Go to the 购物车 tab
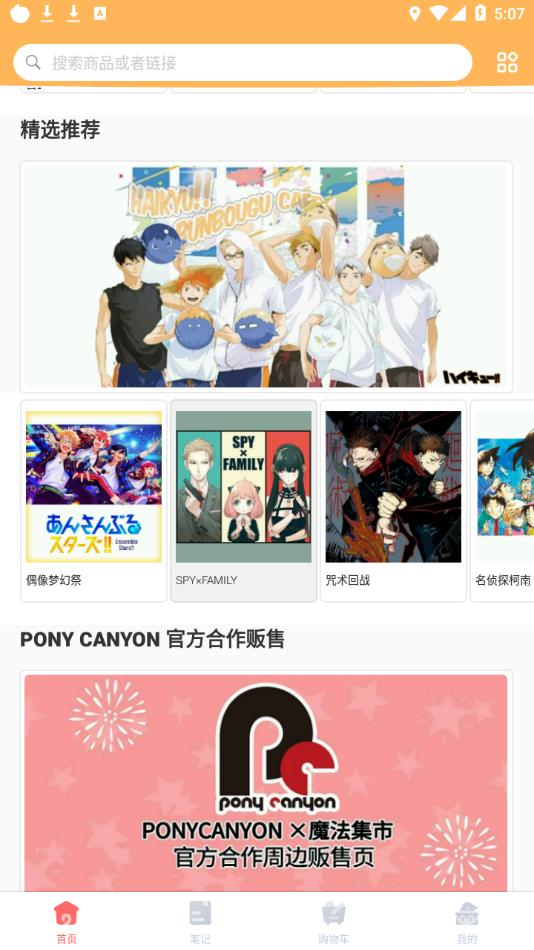This screenshot has width=534, height=950. pyautogui.click(x=333, y=922)
